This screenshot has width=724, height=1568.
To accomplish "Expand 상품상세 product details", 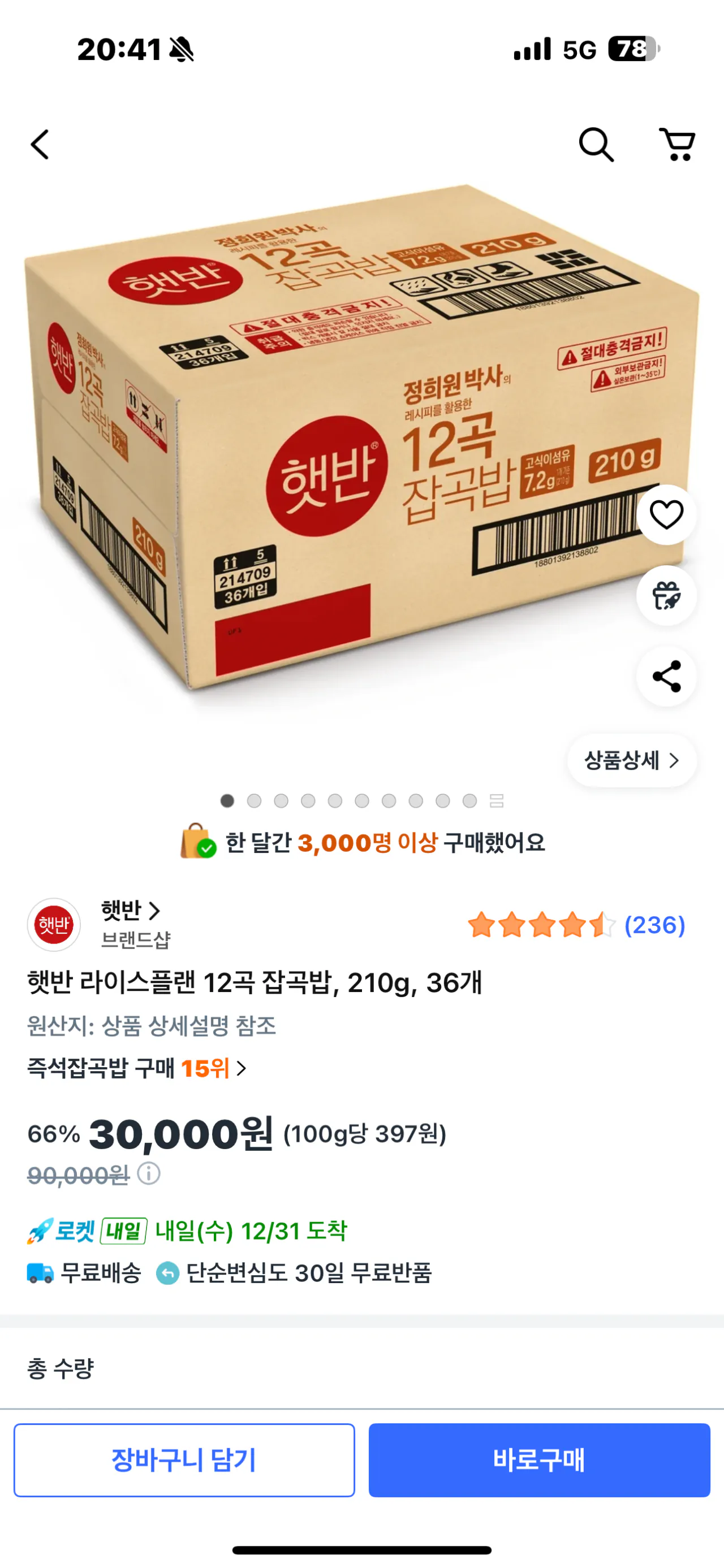I will [x=632, y=760].
